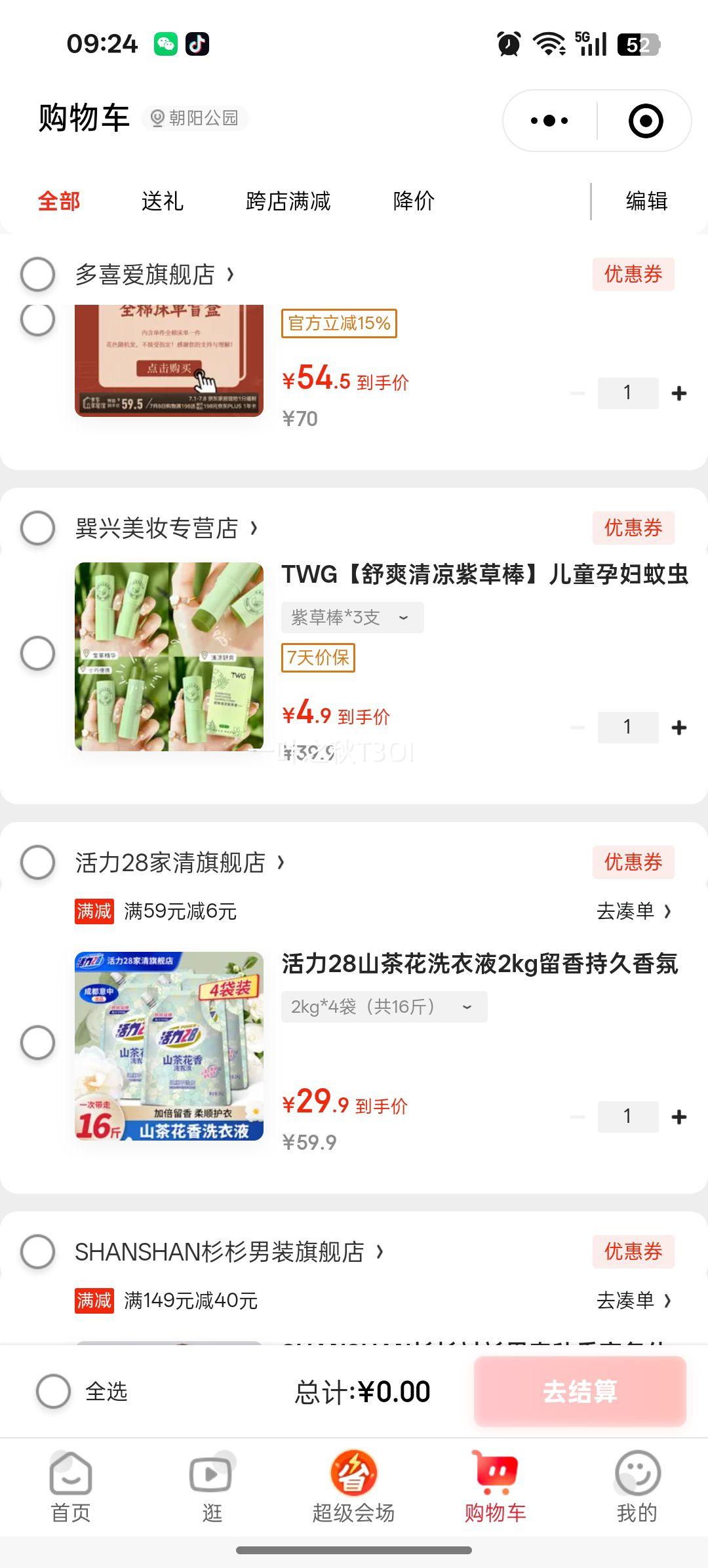Select the TWG 紫草棒 item checkbox
Screen dimensions: 708x1568
point(37,653)
